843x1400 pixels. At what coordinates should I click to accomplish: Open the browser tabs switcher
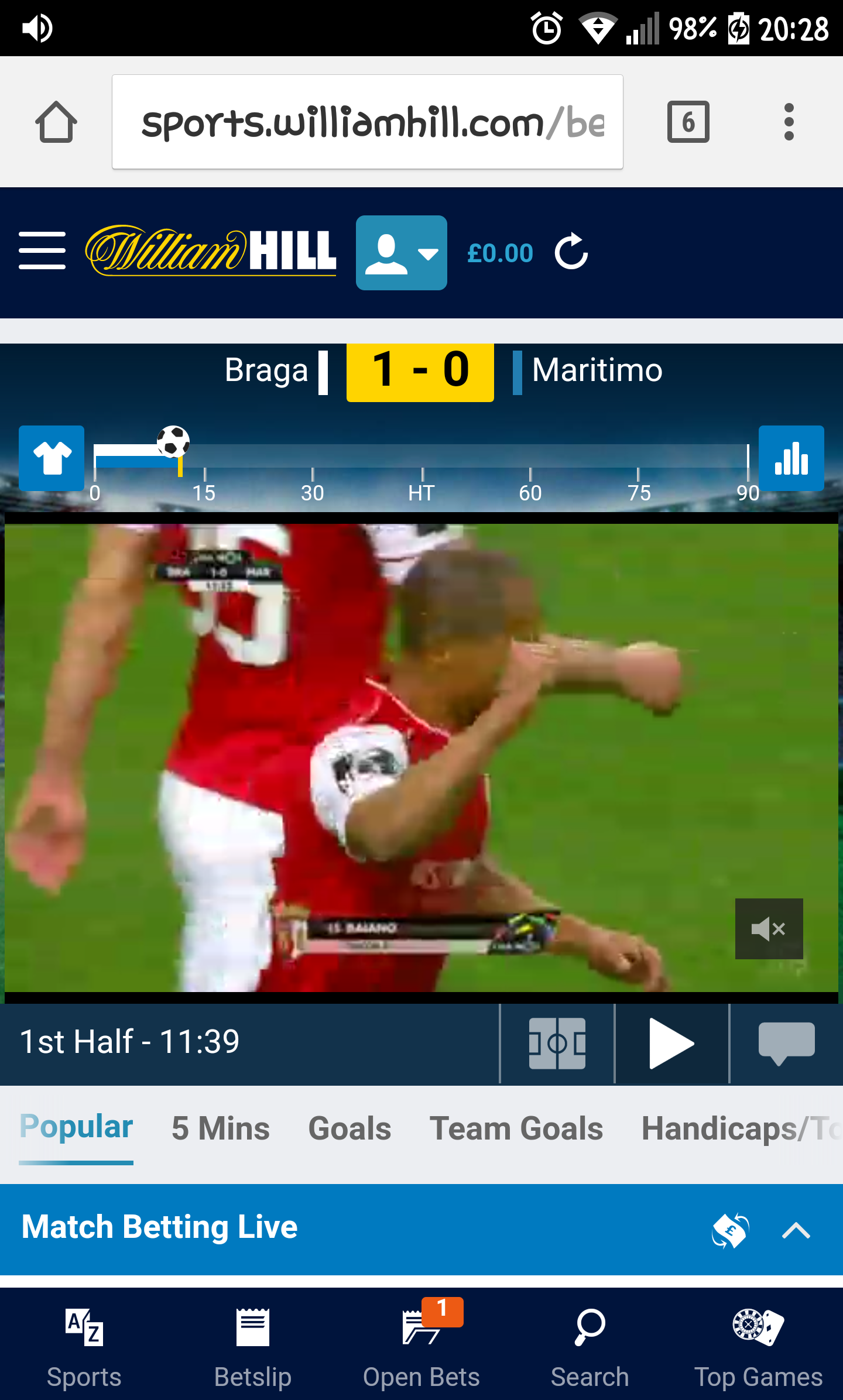coord(688,122)
